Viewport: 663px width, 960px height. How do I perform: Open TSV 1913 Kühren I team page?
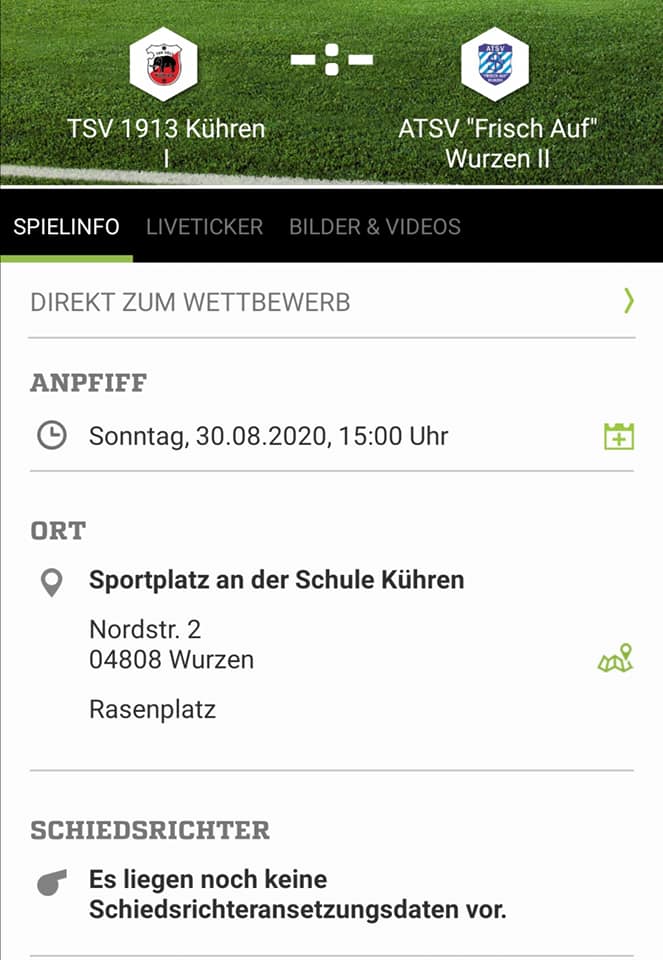(165, 98)
